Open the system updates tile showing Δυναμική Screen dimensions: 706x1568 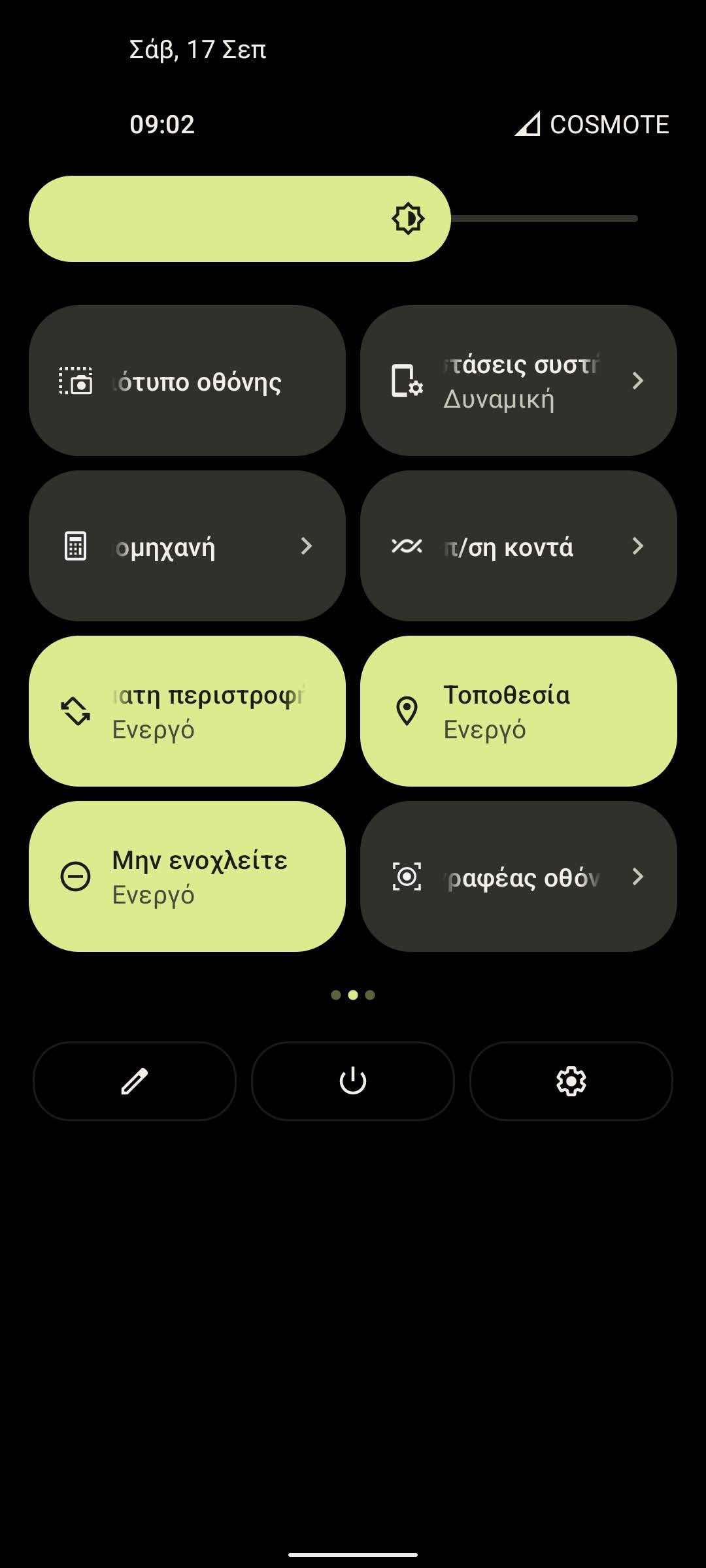[518, 380]
